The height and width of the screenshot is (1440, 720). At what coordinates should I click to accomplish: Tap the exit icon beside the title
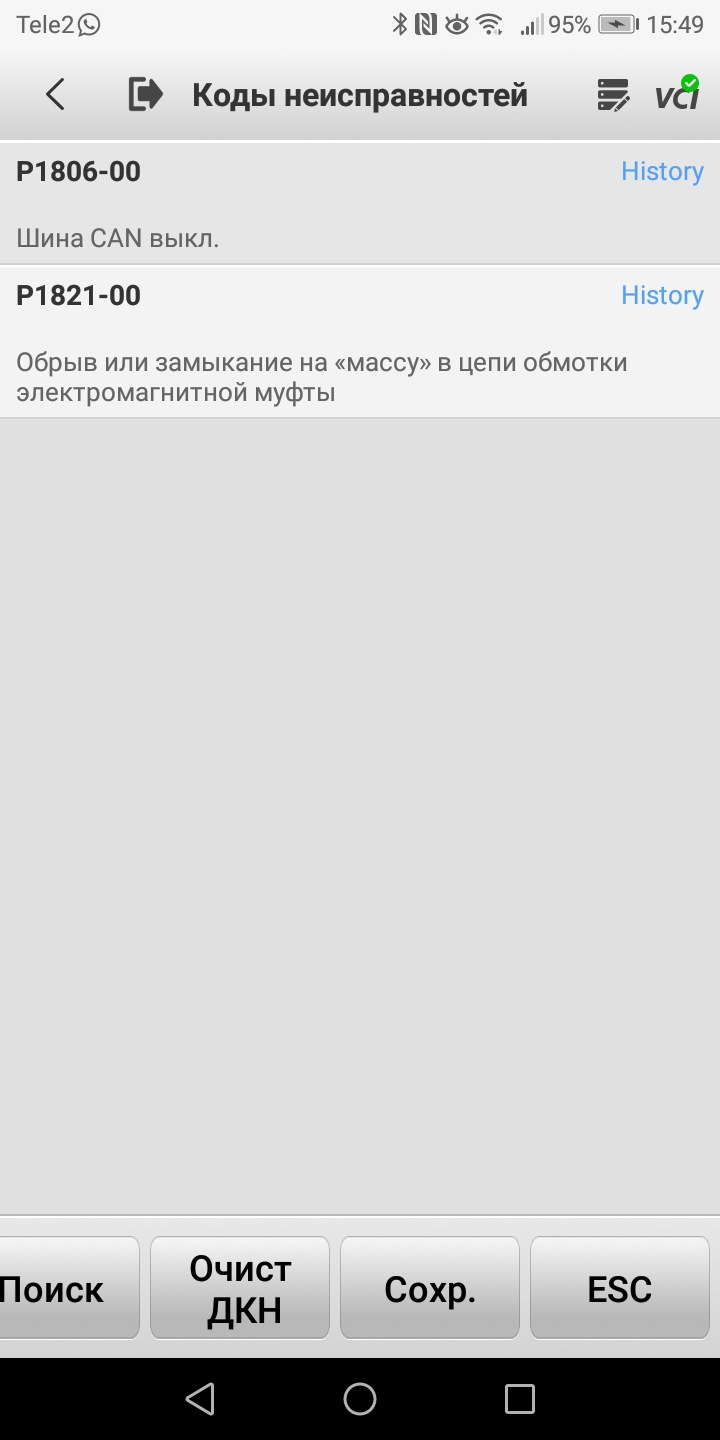coord(146,95)
